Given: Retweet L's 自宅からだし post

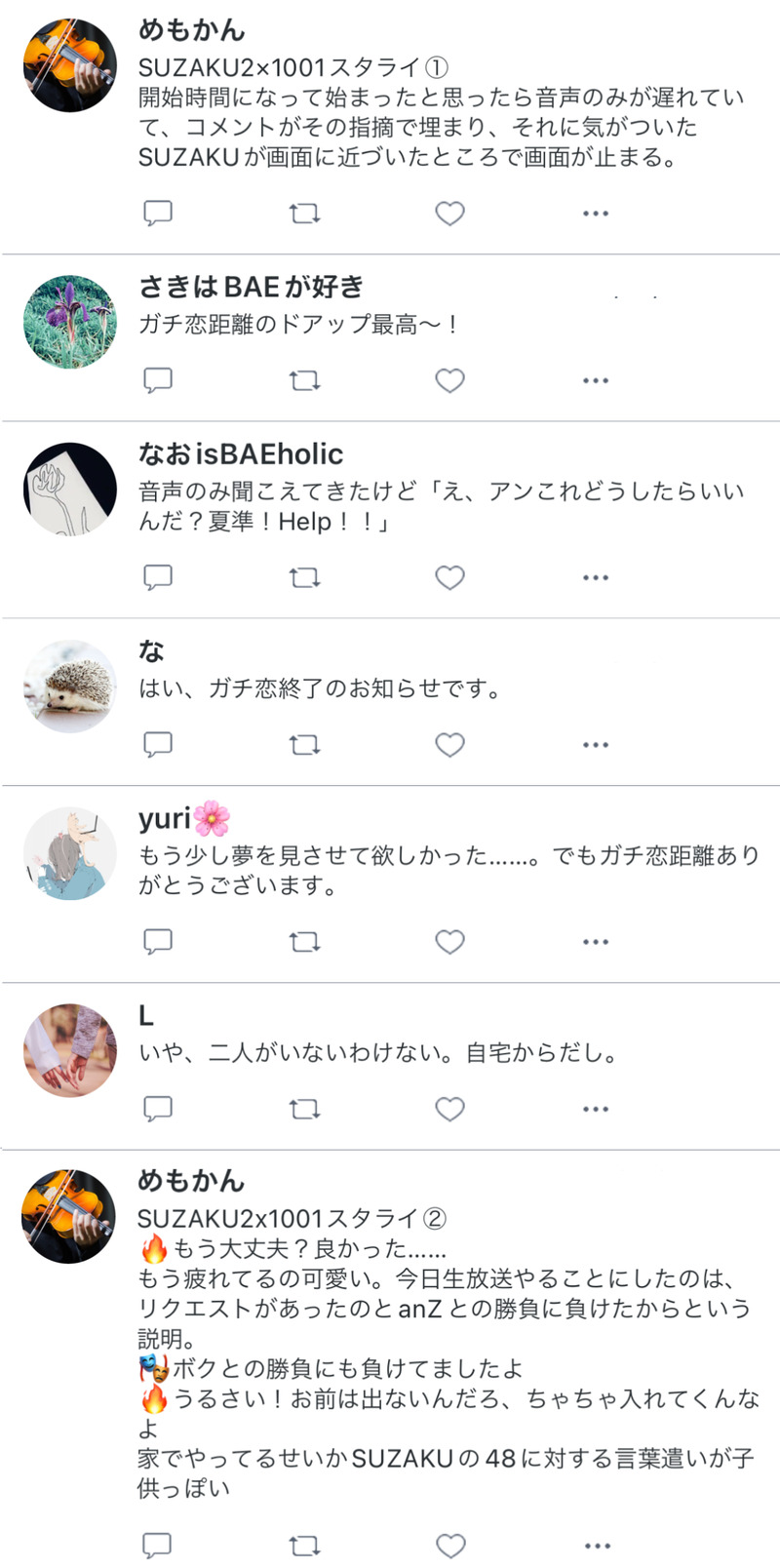Looking at the screenshot, I should (304, 1109).
